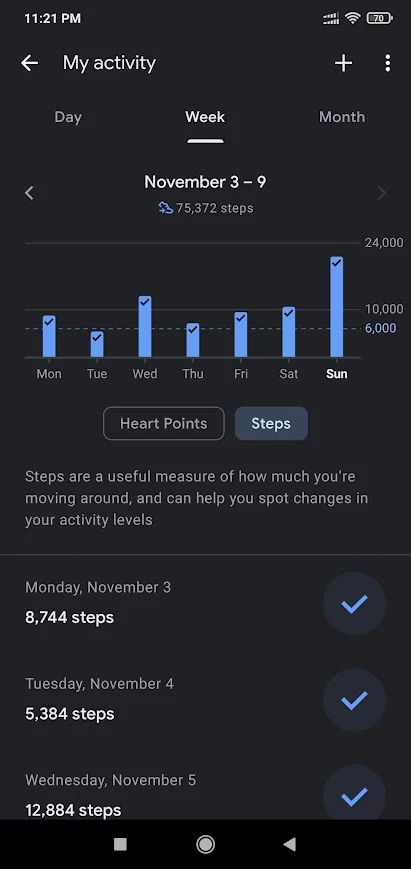Add a new activity with plus icon
The image size is (411, 869).
[343, 63]
